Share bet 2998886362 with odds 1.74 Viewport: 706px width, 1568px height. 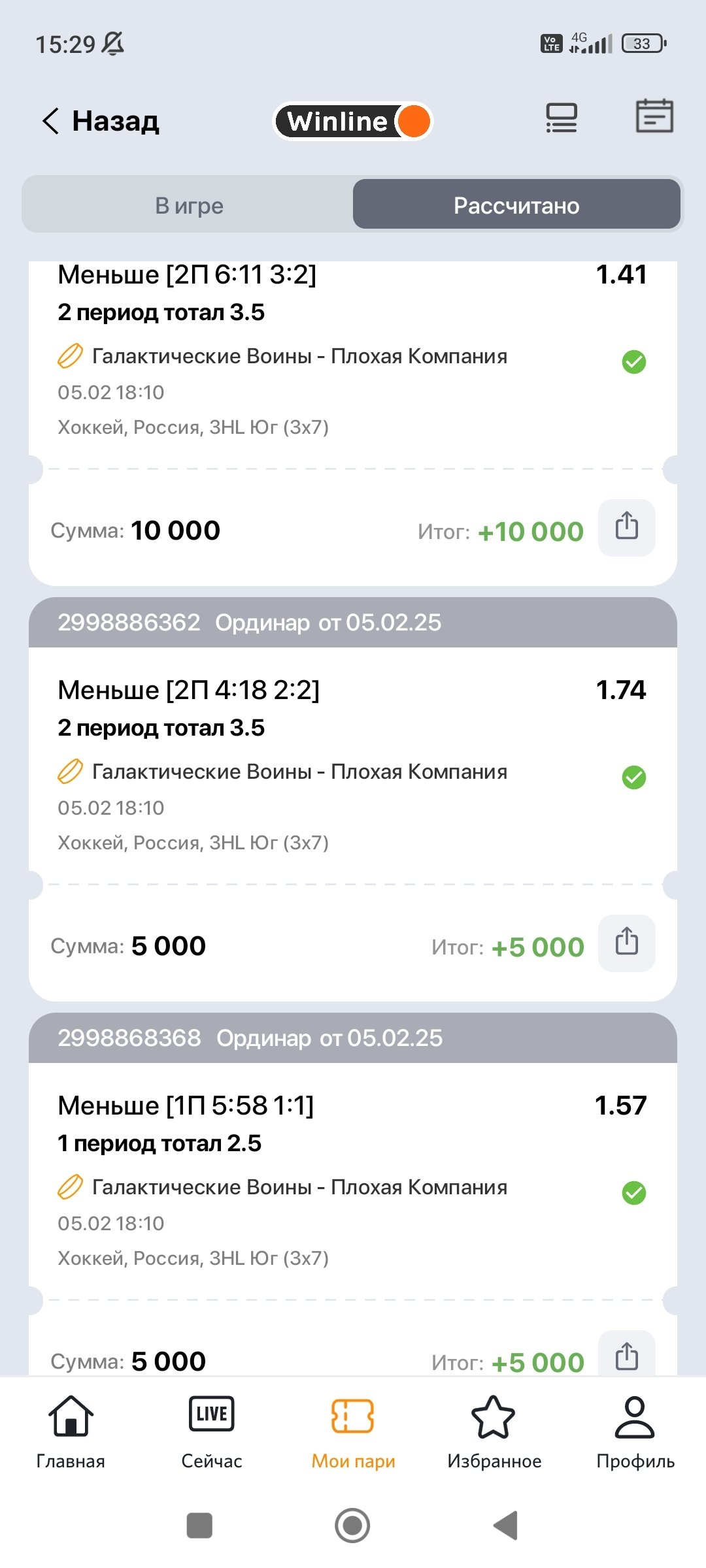(626, 943)
